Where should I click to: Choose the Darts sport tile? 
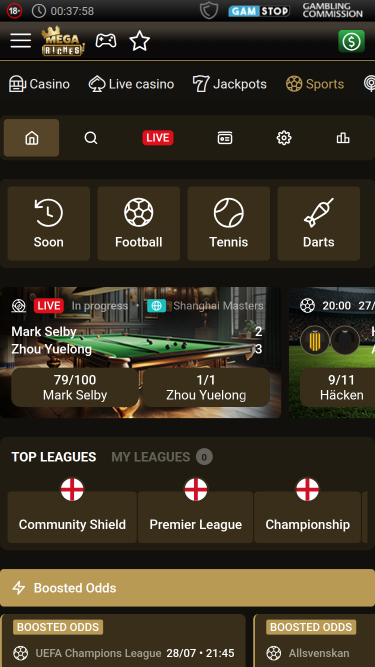pos(319,223)
